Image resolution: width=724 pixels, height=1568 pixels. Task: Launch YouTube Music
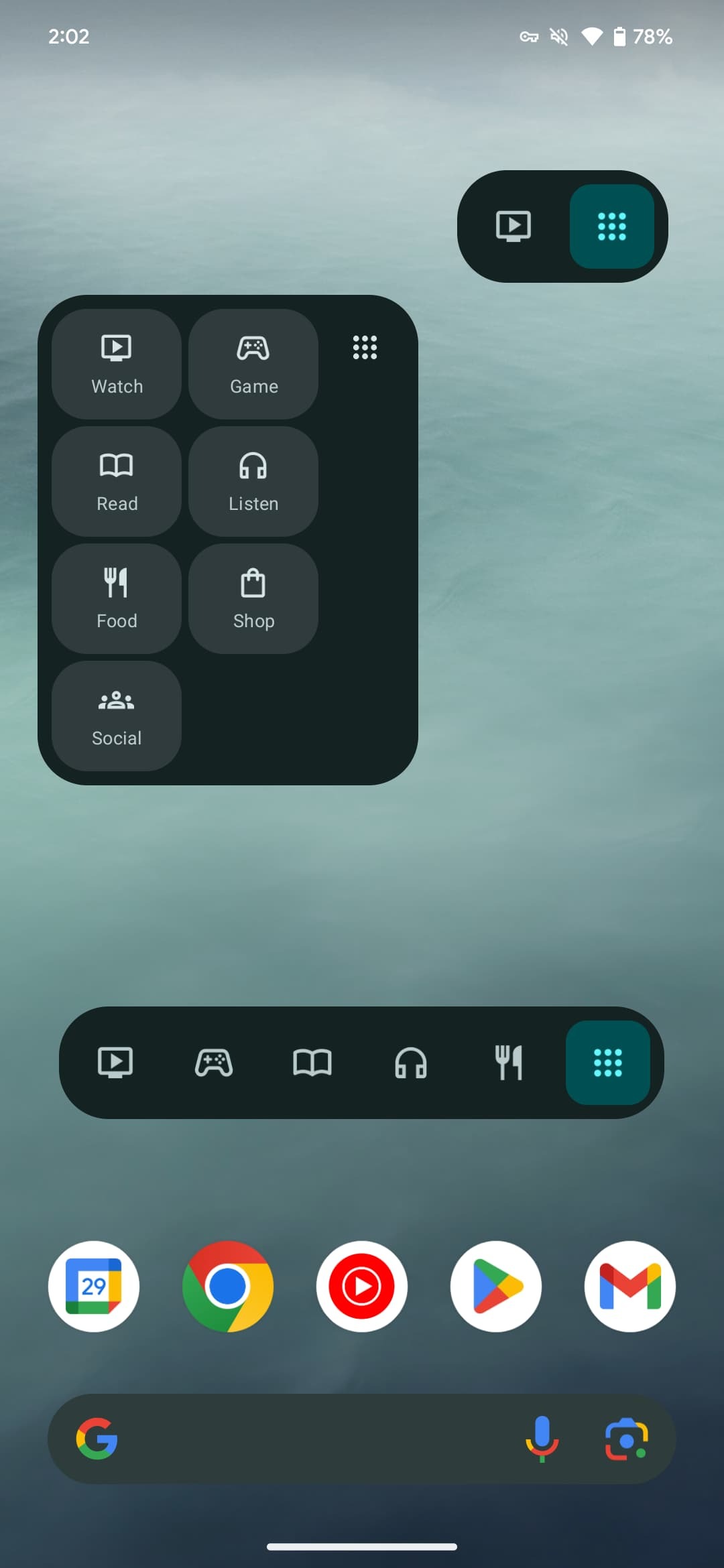[362, 1287]
